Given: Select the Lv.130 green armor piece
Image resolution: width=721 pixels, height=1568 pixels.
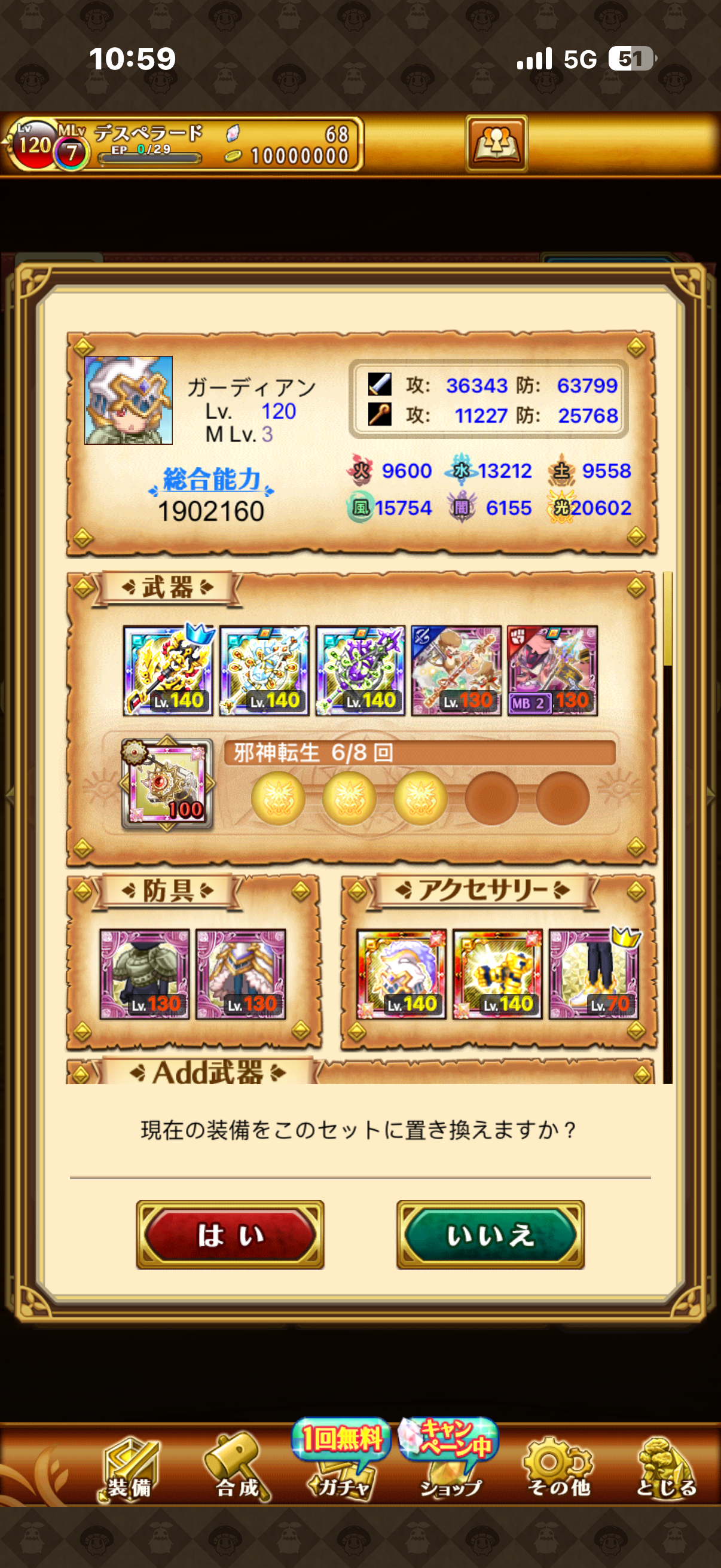Looking at the screenshot, I should click(145, 974).
